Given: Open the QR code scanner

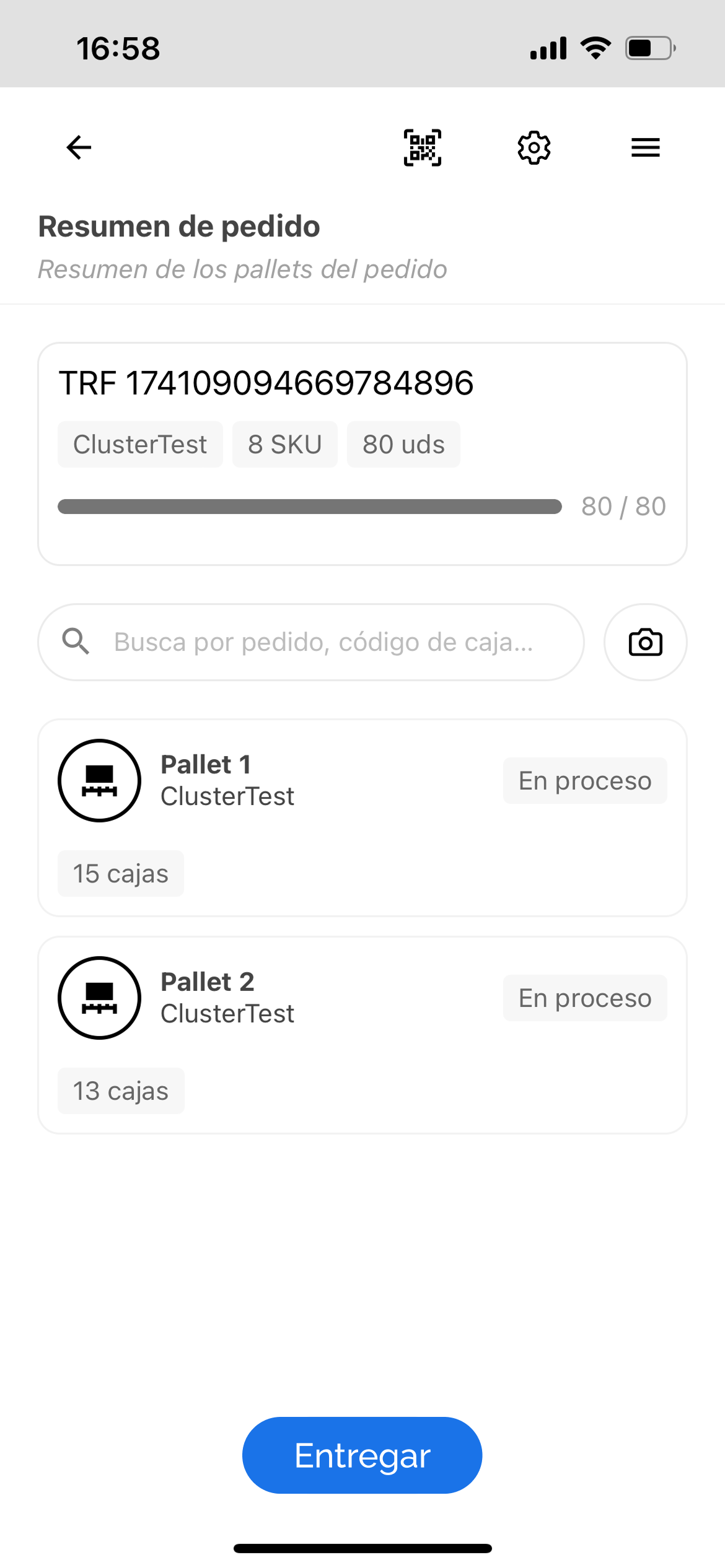Looking at the screenshot, I should point(421,147).
